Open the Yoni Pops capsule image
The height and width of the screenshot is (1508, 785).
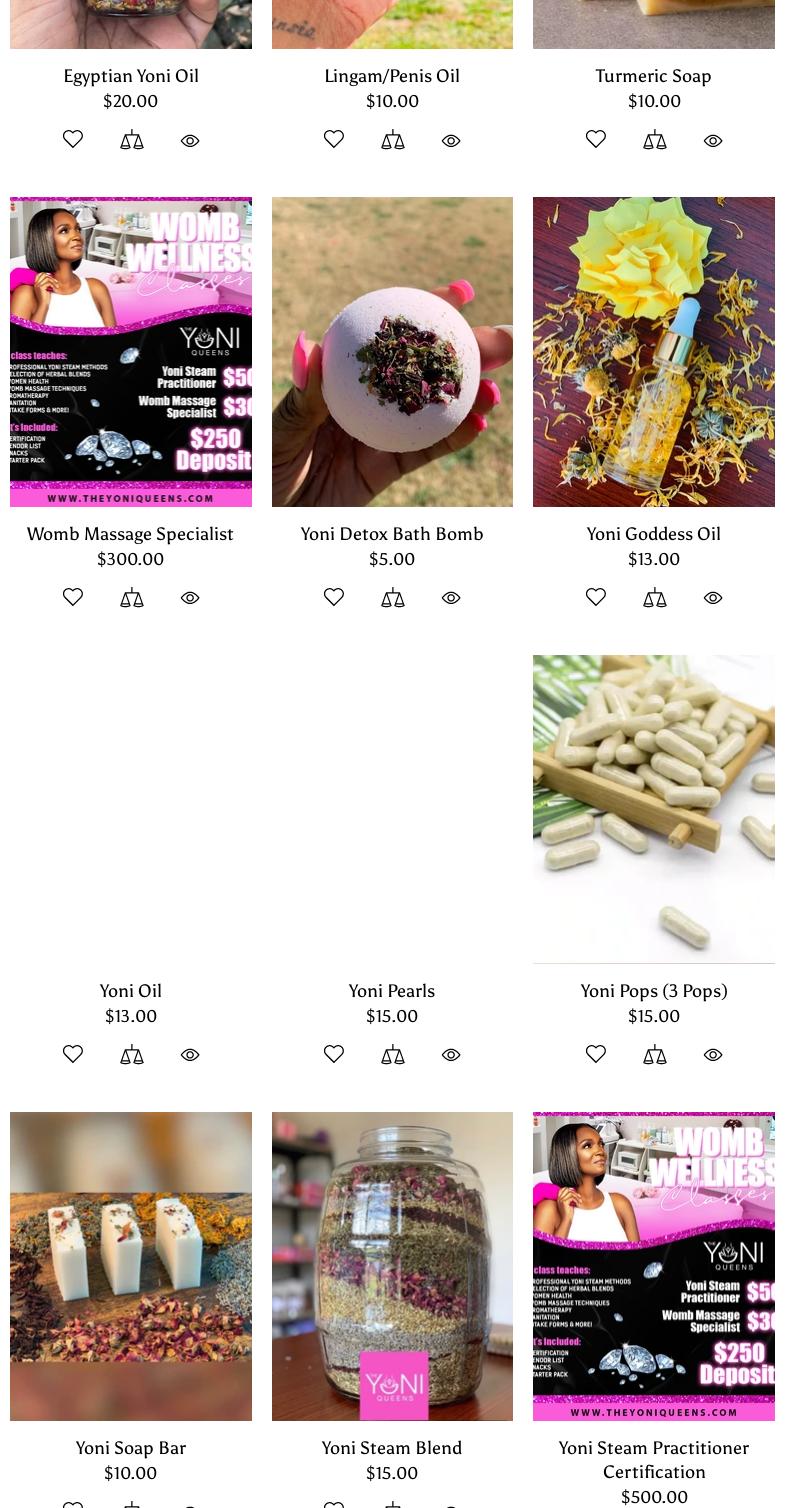point(654,809)
